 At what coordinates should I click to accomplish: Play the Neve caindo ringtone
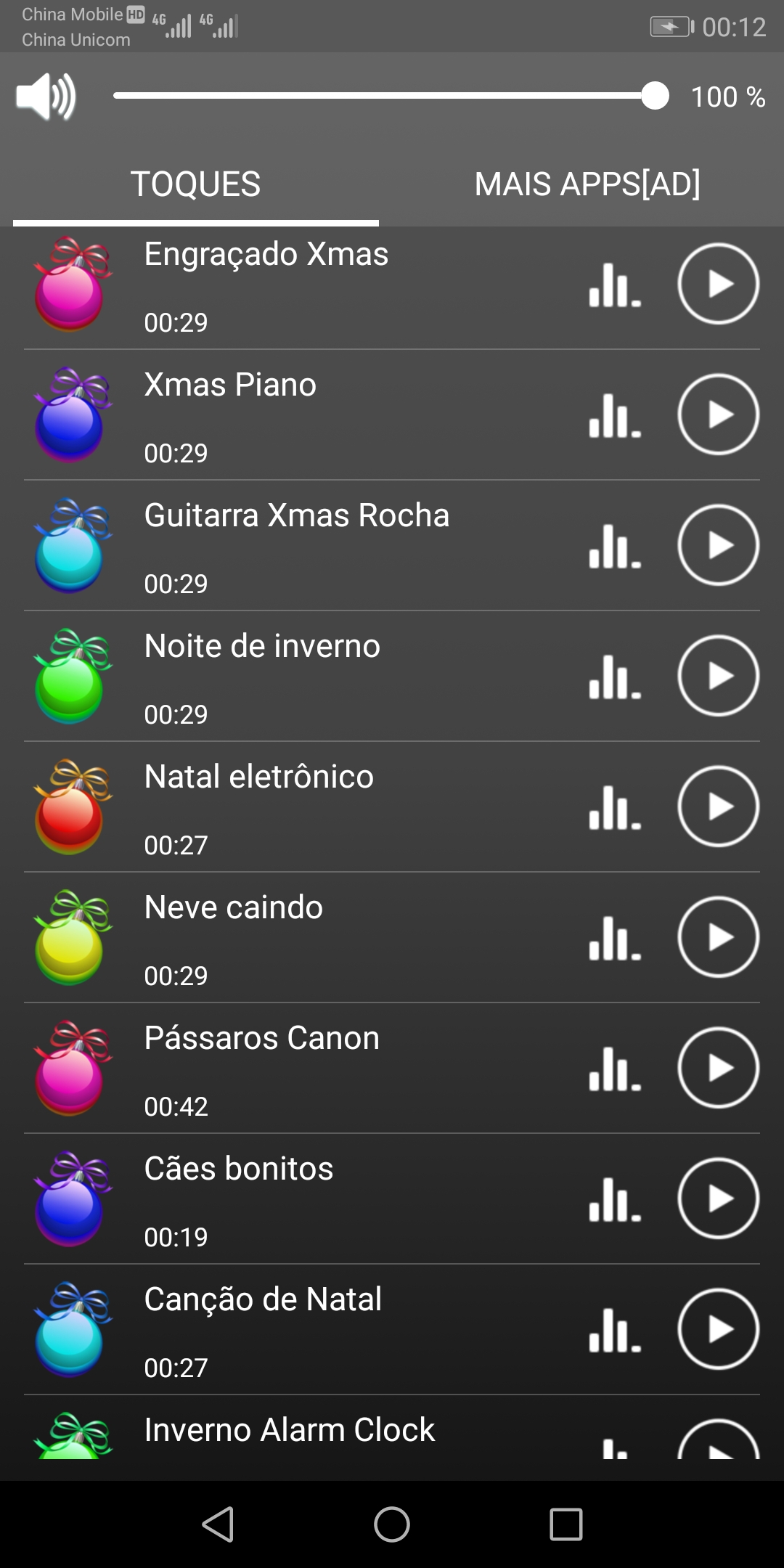(x=718, y=937)
